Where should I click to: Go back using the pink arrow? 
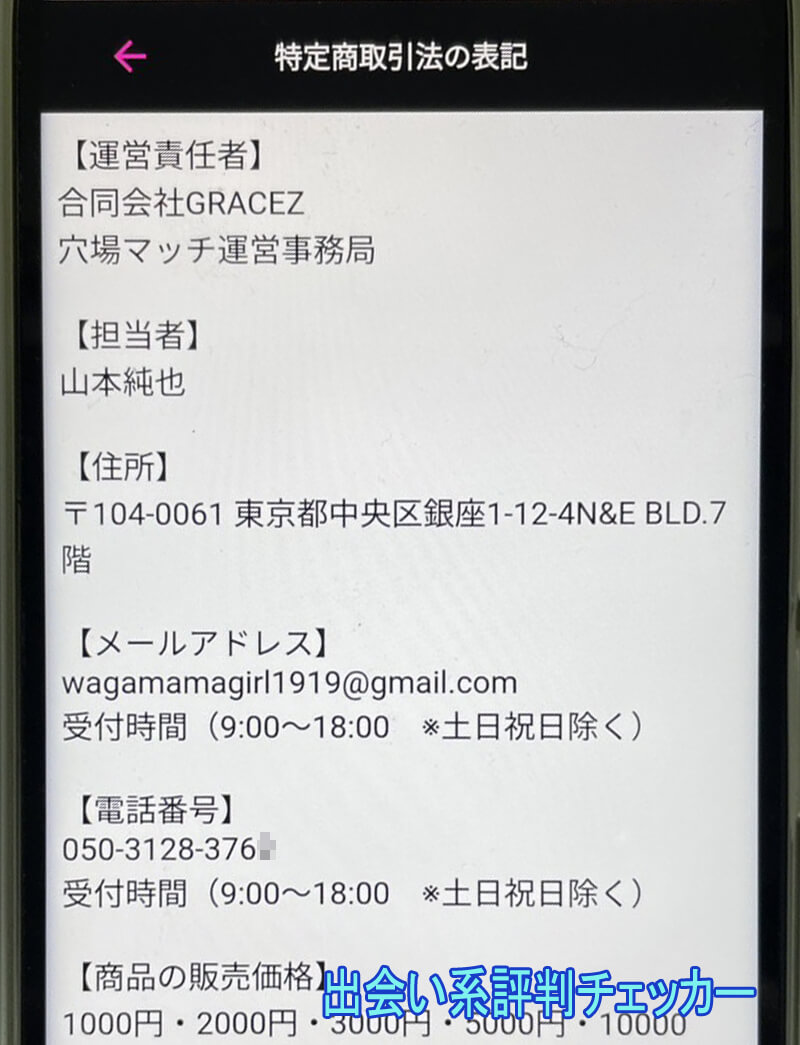tap(130, 56)
